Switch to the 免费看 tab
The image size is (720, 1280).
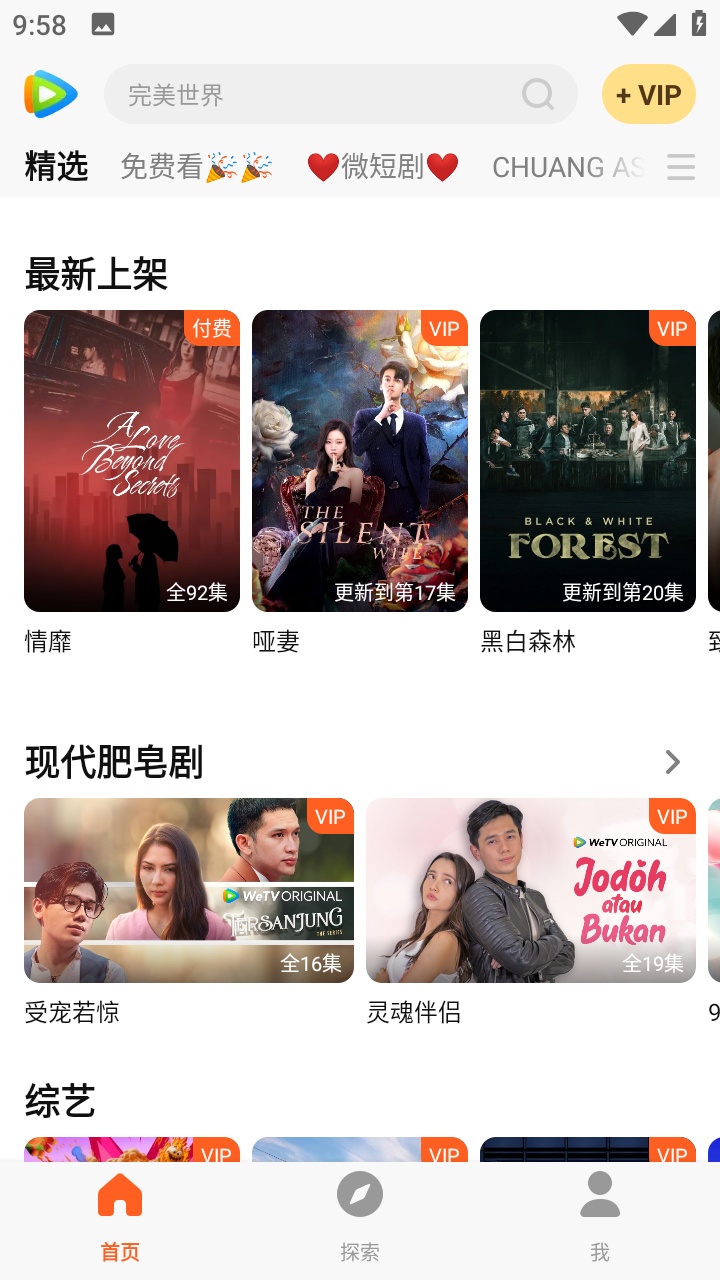[196, 167]
